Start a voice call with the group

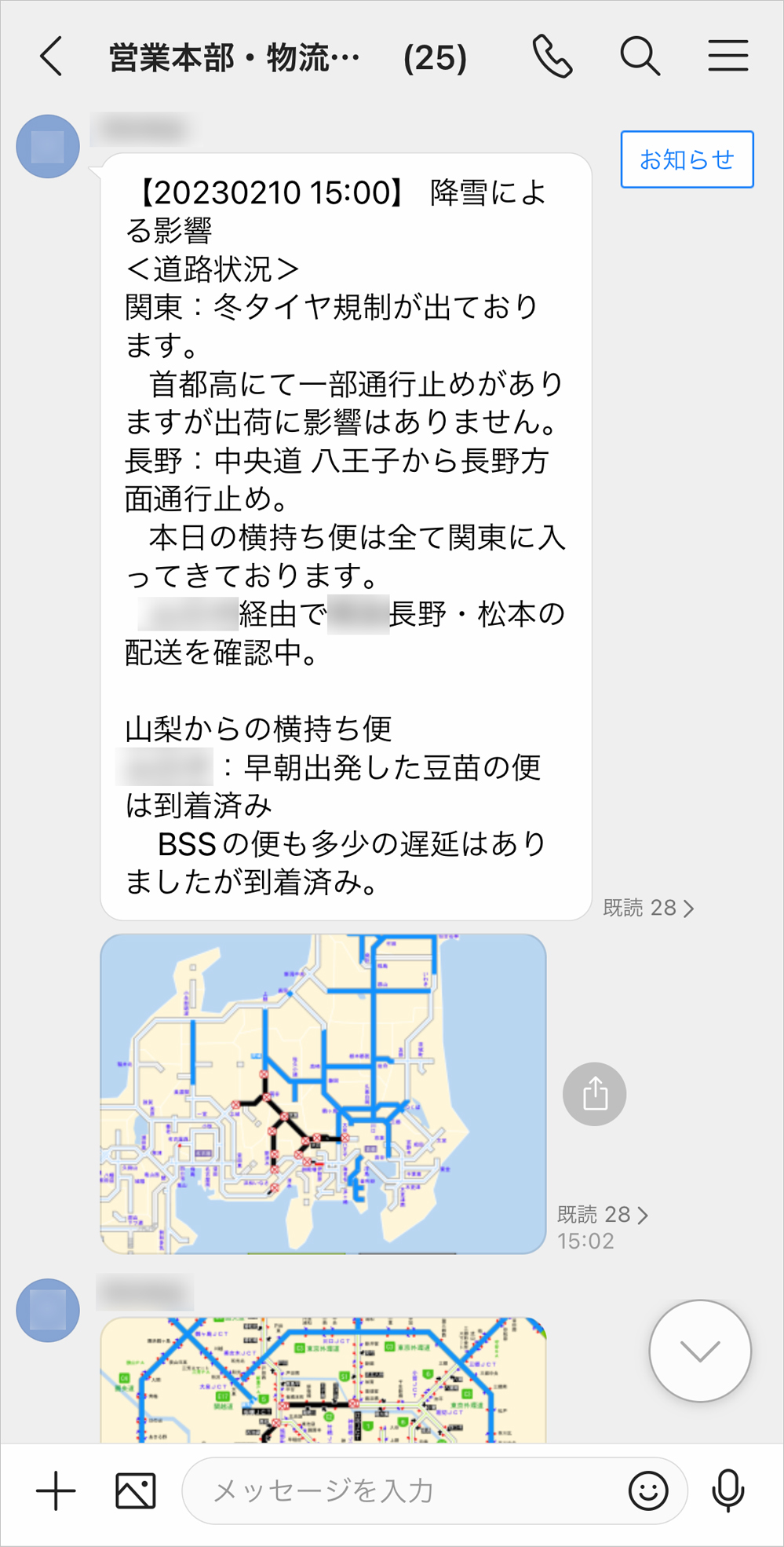[552, 57]
